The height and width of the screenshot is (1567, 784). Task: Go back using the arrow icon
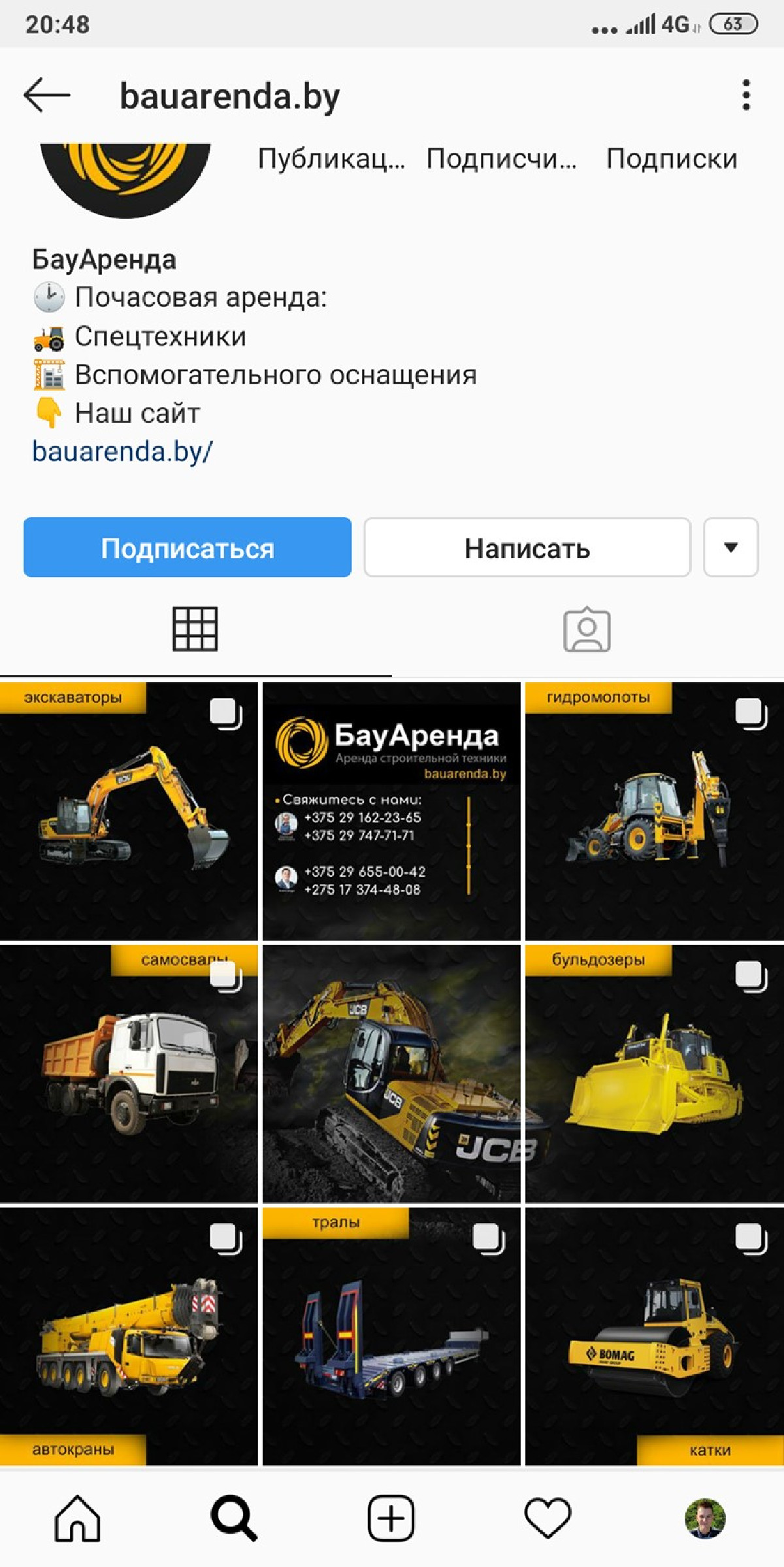[47, 95]
